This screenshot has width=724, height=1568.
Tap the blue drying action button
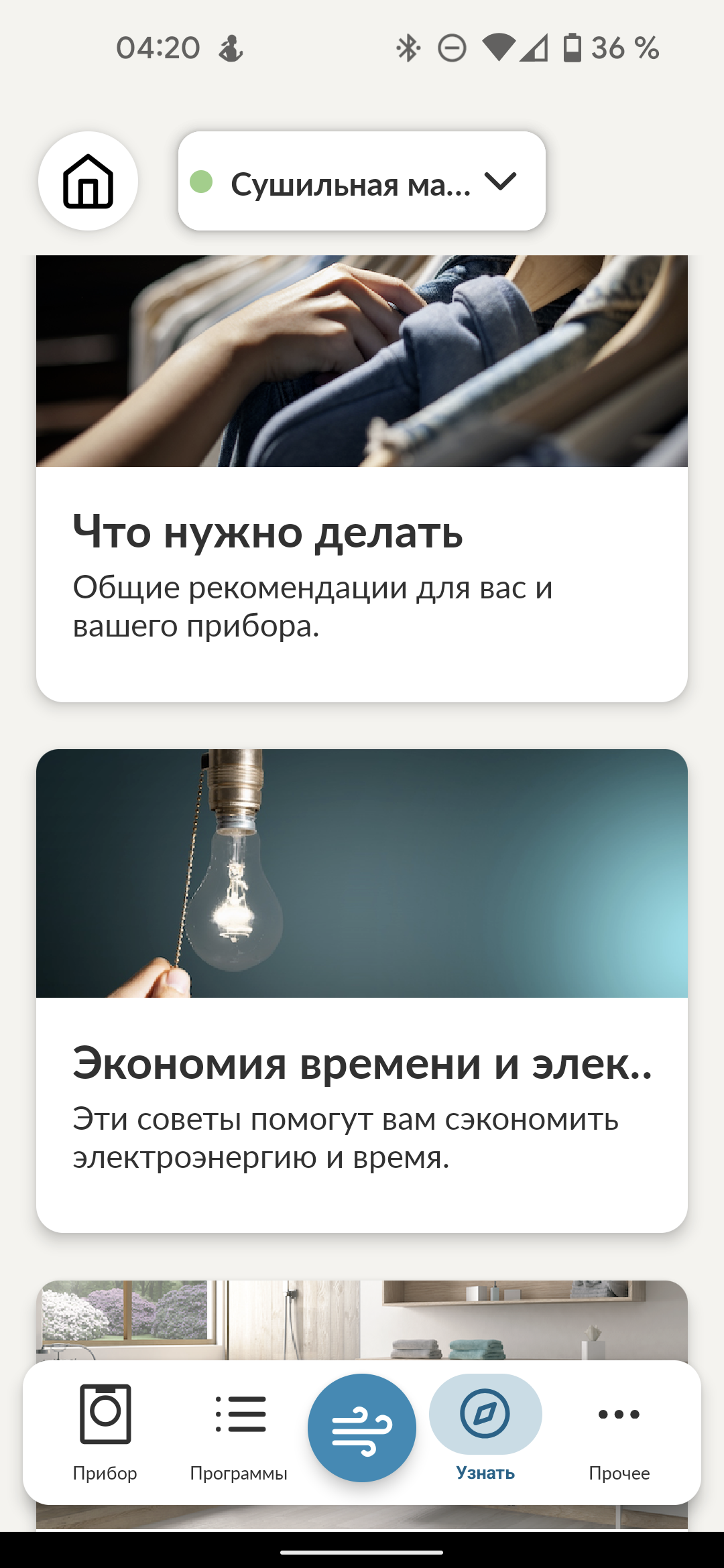point(362,1427)
